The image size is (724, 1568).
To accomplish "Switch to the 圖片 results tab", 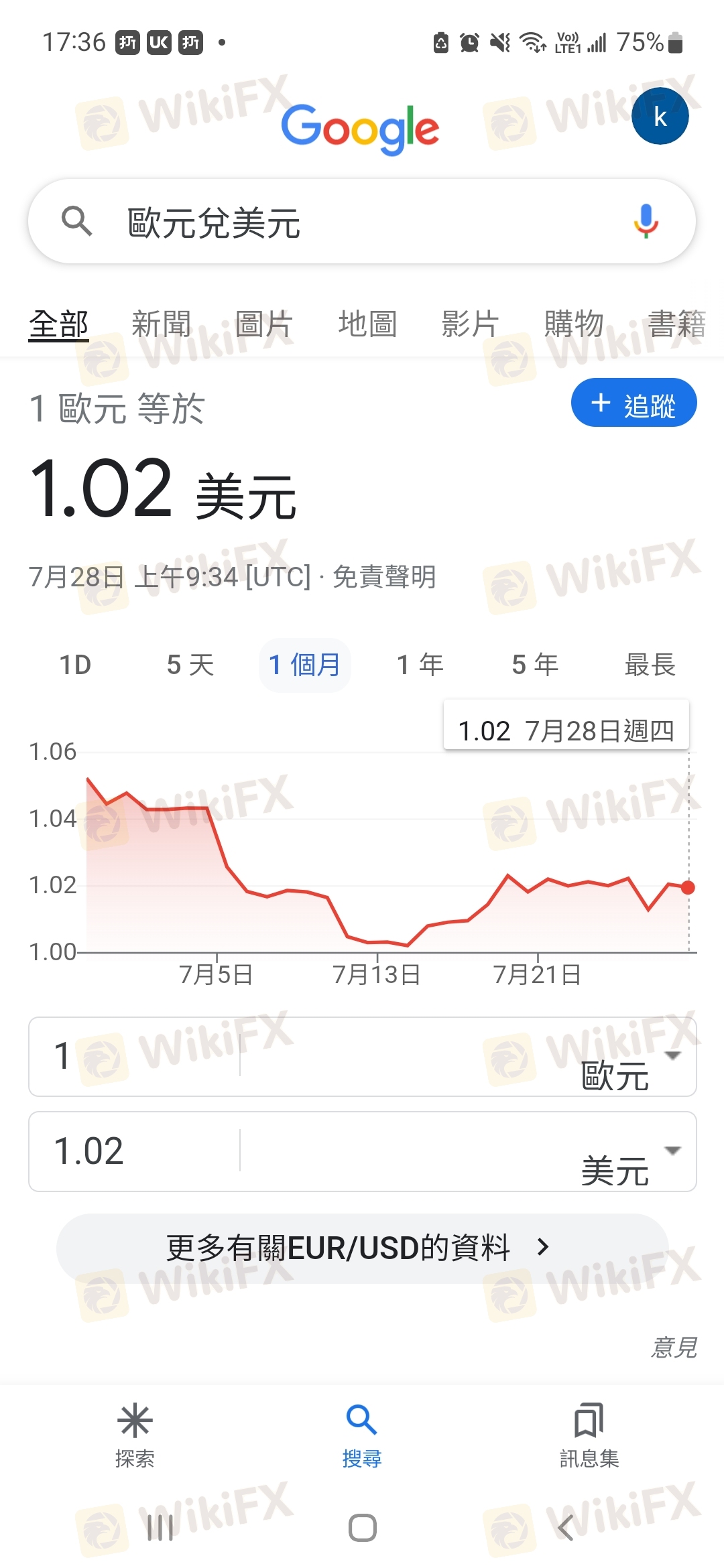I will 263,325.
